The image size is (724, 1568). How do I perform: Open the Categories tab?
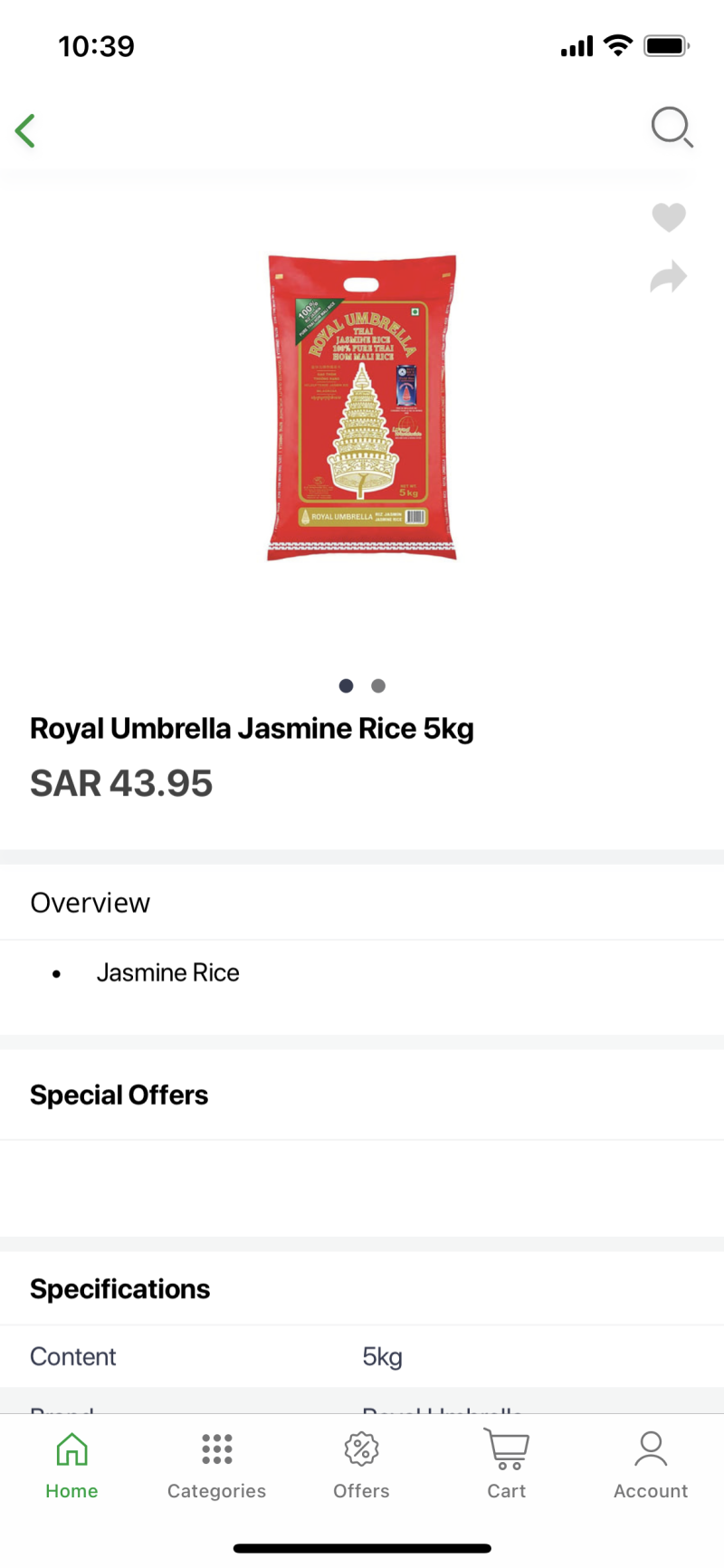click(216, 1465)
